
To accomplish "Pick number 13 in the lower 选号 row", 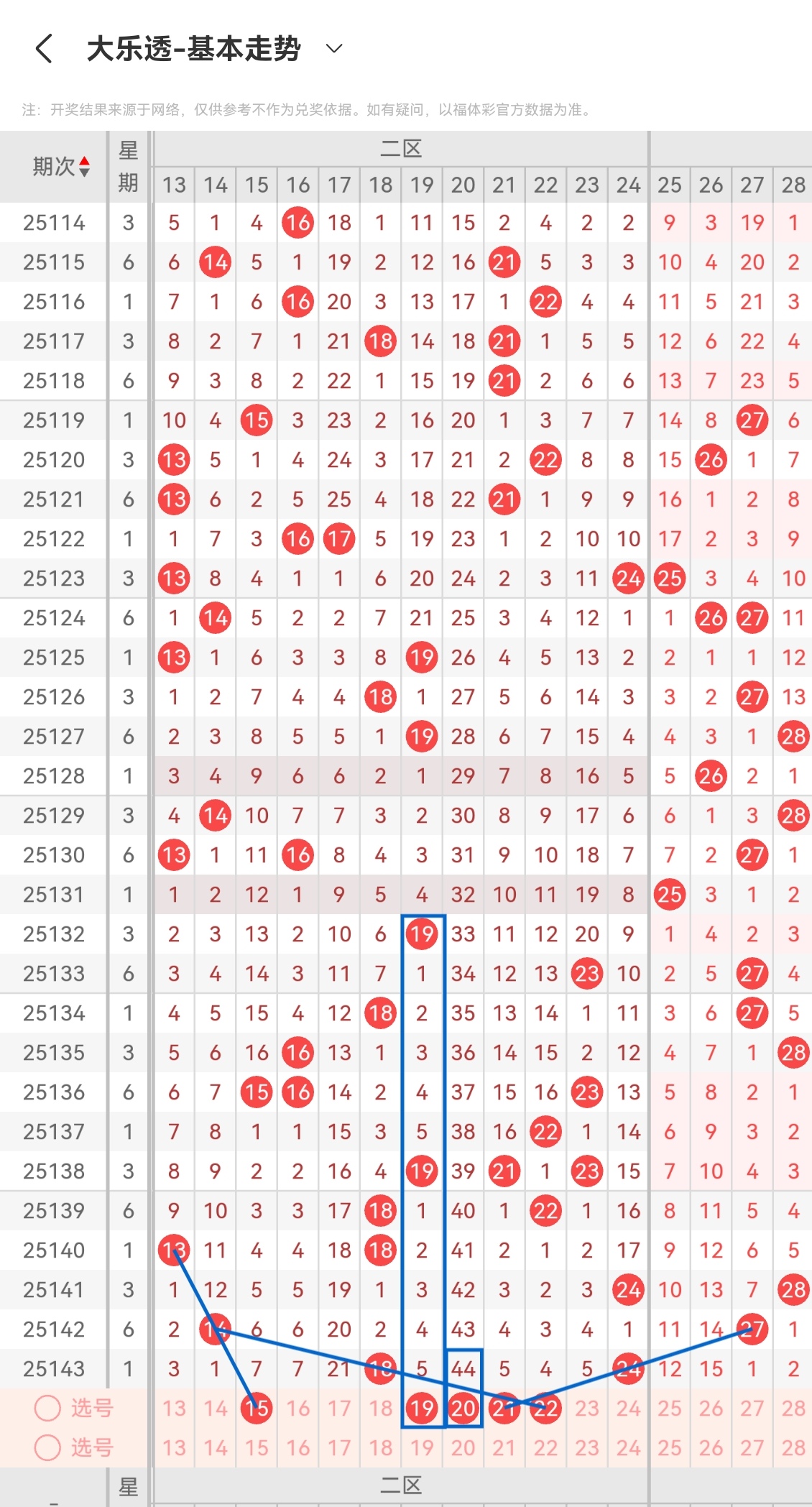I will coord(174,1447).
